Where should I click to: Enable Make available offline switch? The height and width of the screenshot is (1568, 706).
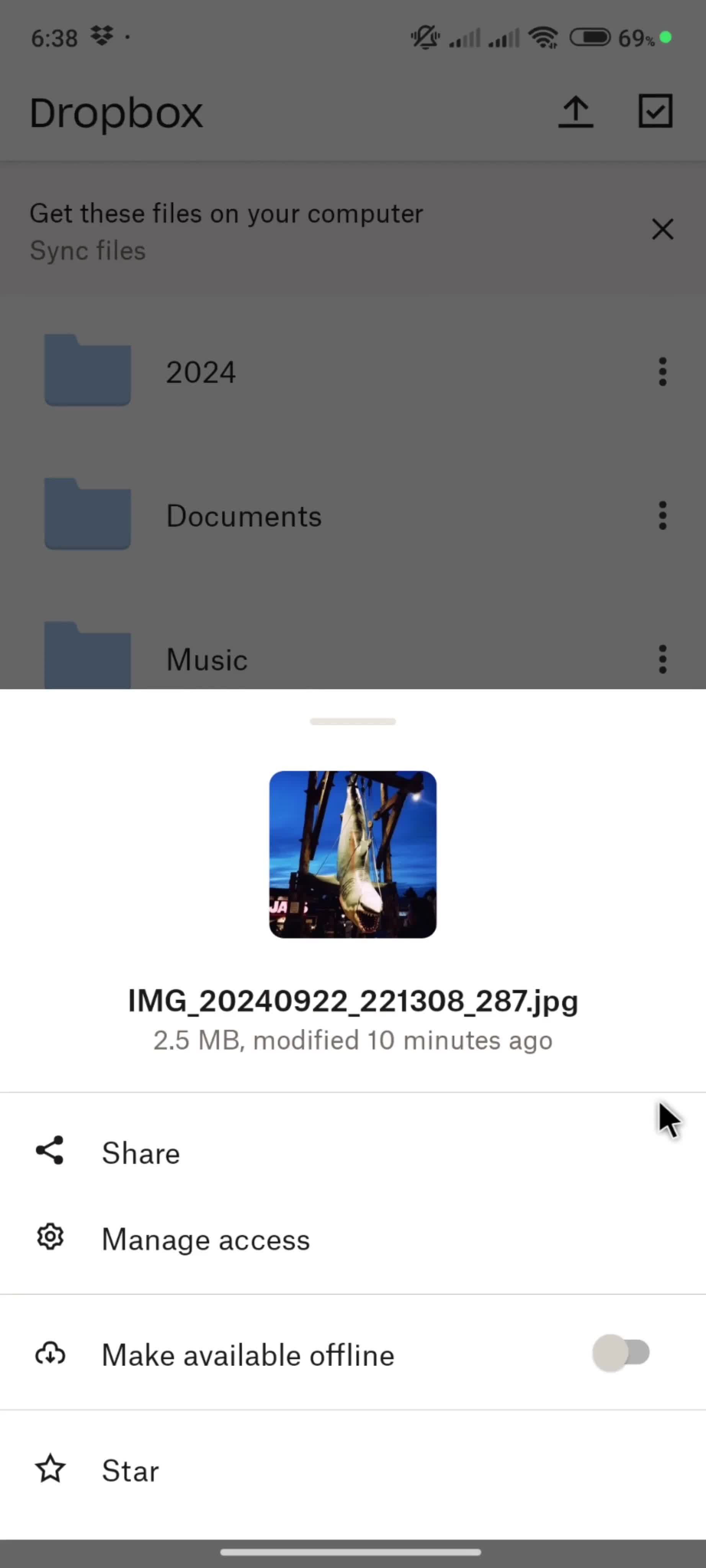[620, 1353]
